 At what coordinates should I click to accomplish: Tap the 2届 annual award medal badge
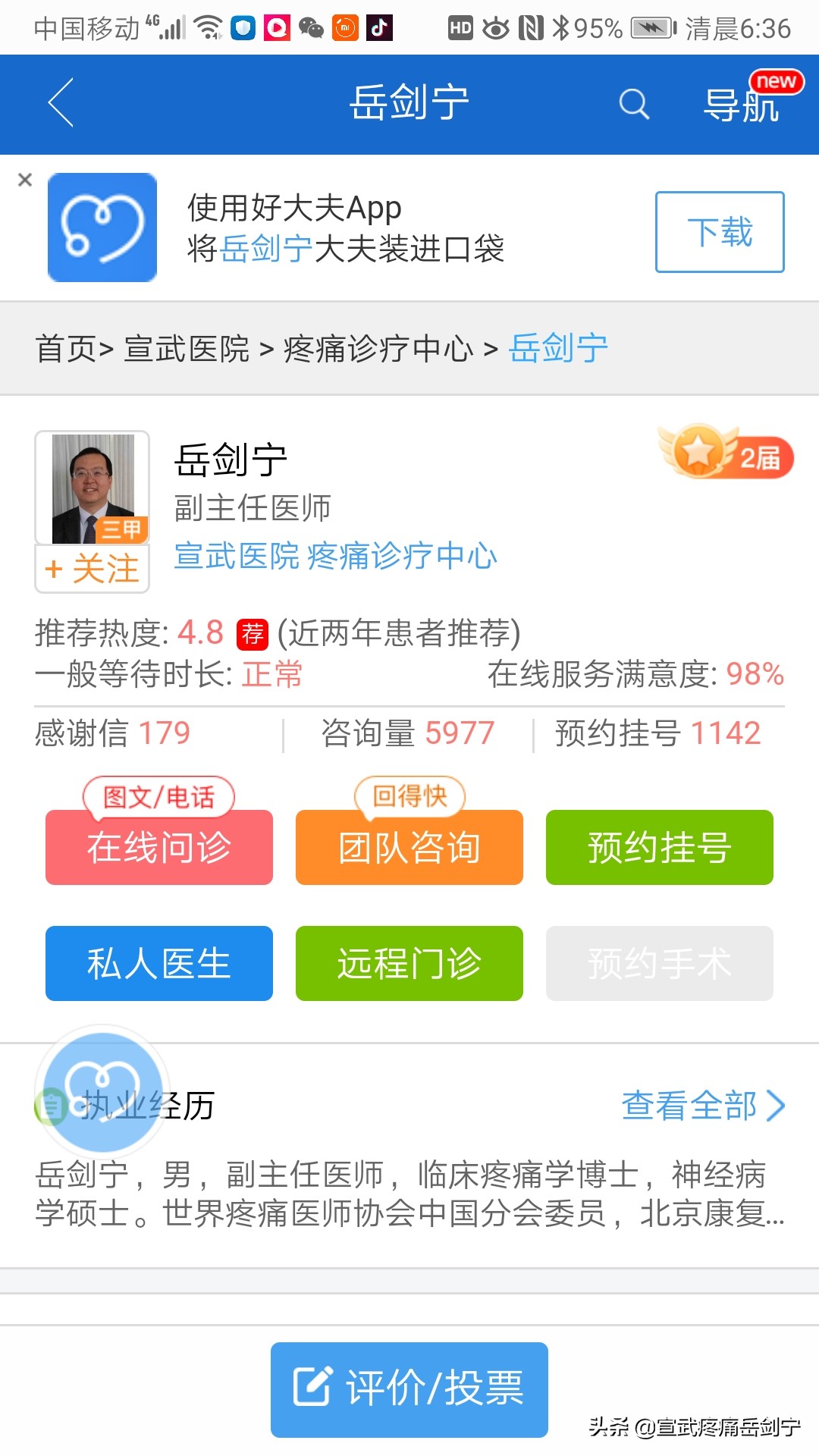click(724, 453)
